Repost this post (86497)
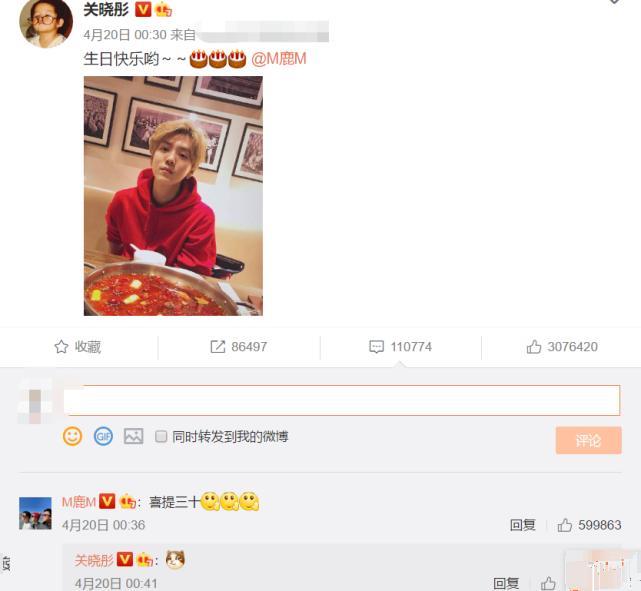This screenshot has height=591, width=641. (238, 347)
